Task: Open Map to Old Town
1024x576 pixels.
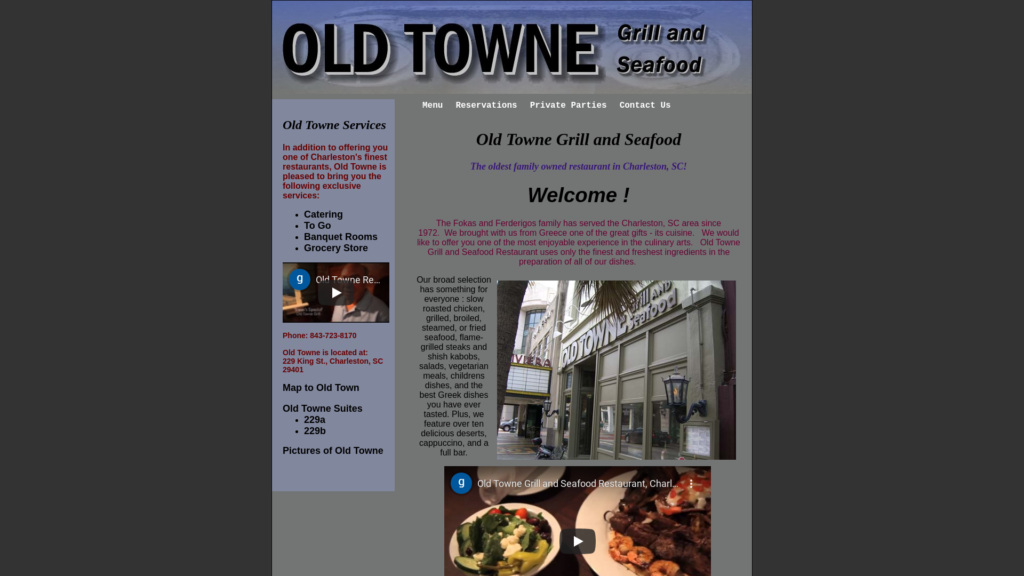Action: [x=320, y=388]
